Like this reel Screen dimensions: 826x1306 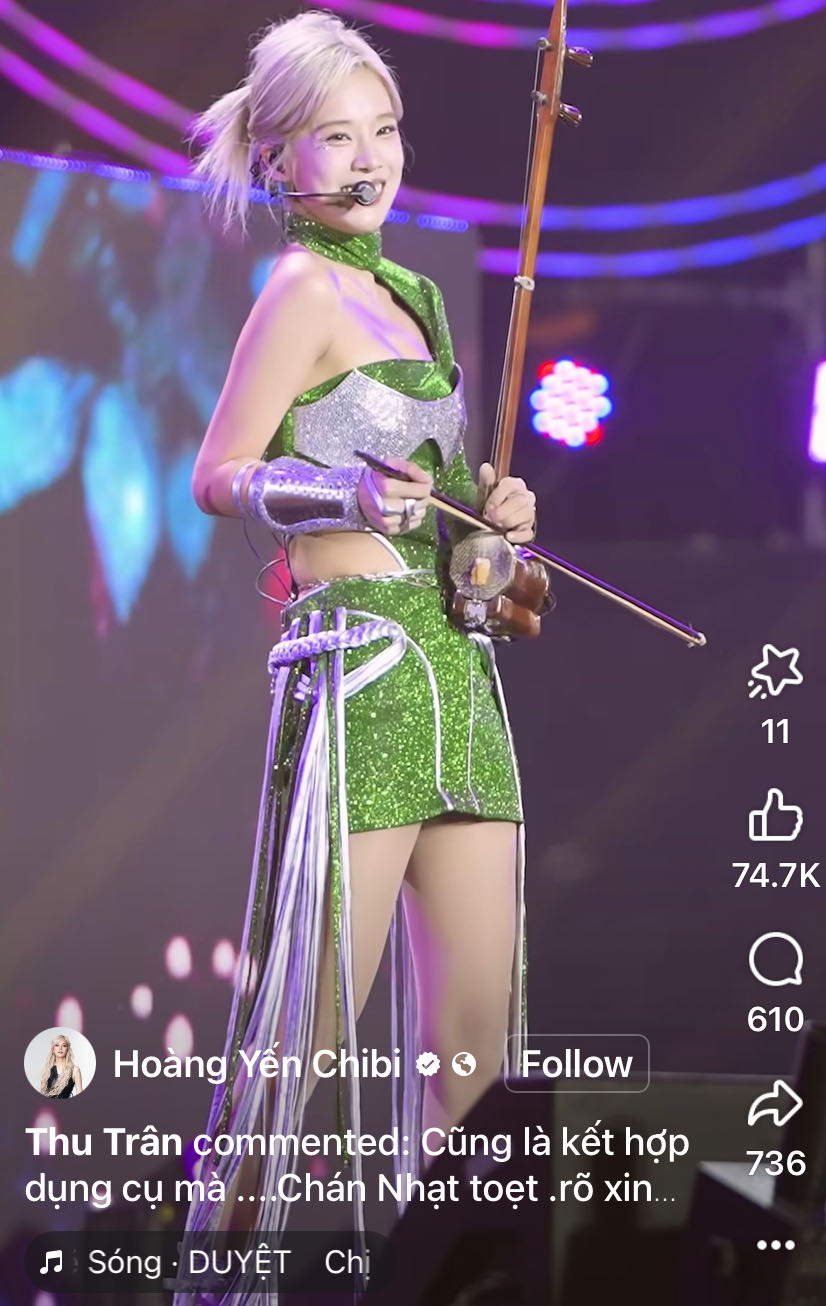pyautogui.click(x=775, y=817)
